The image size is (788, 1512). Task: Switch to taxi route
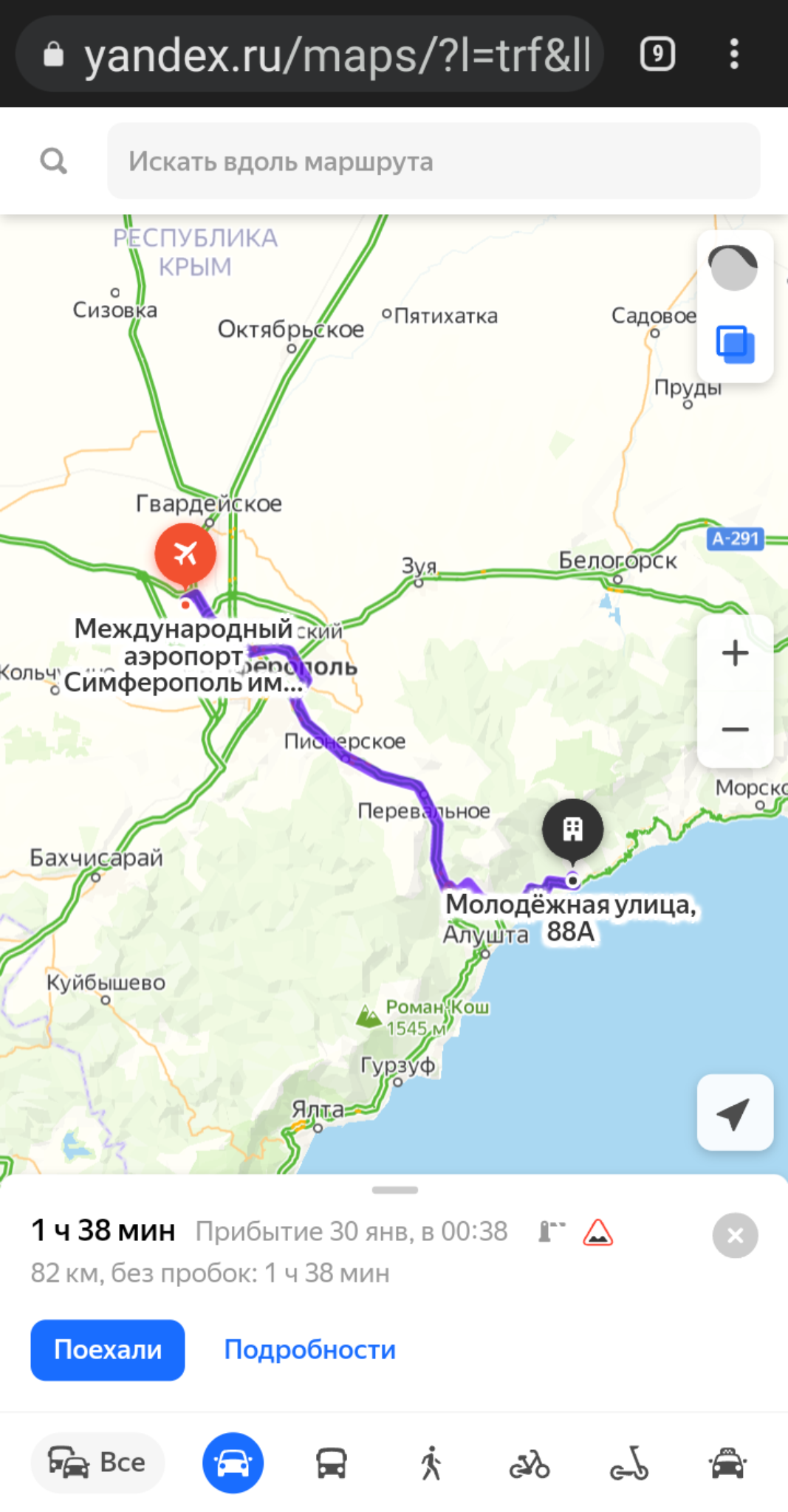click(x=727, y=1463)
